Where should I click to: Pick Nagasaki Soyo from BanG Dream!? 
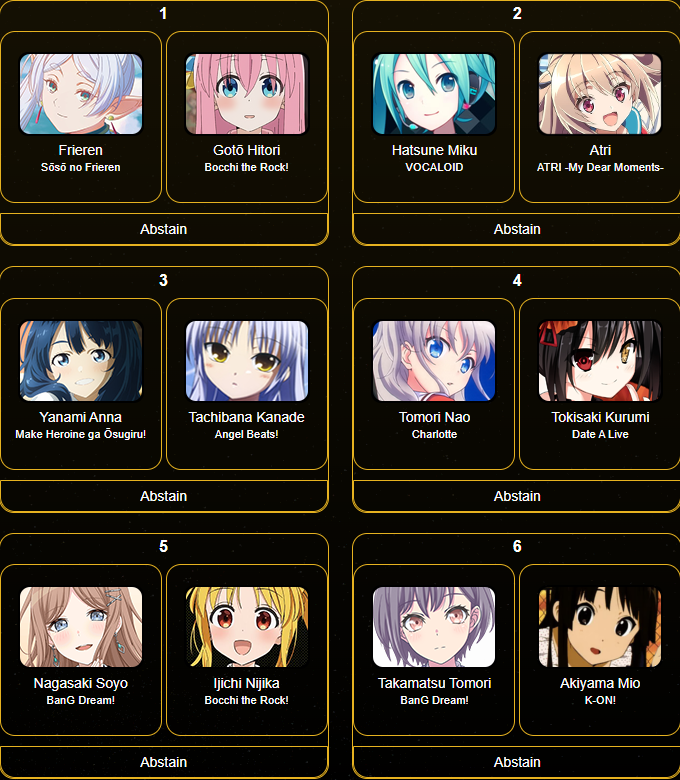(x=81, y=651)
